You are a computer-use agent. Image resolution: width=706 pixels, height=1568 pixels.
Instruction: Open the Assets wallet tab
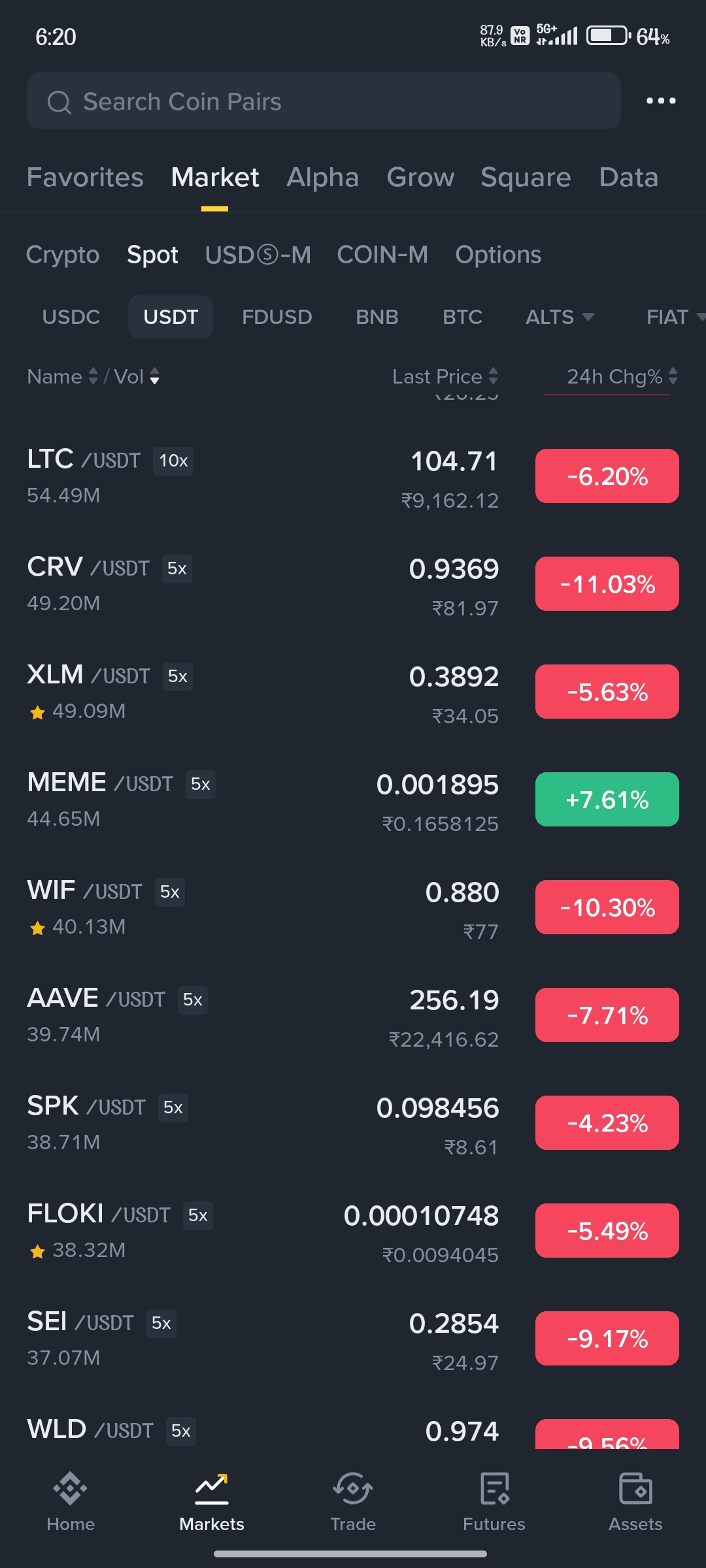(635, 1501)
